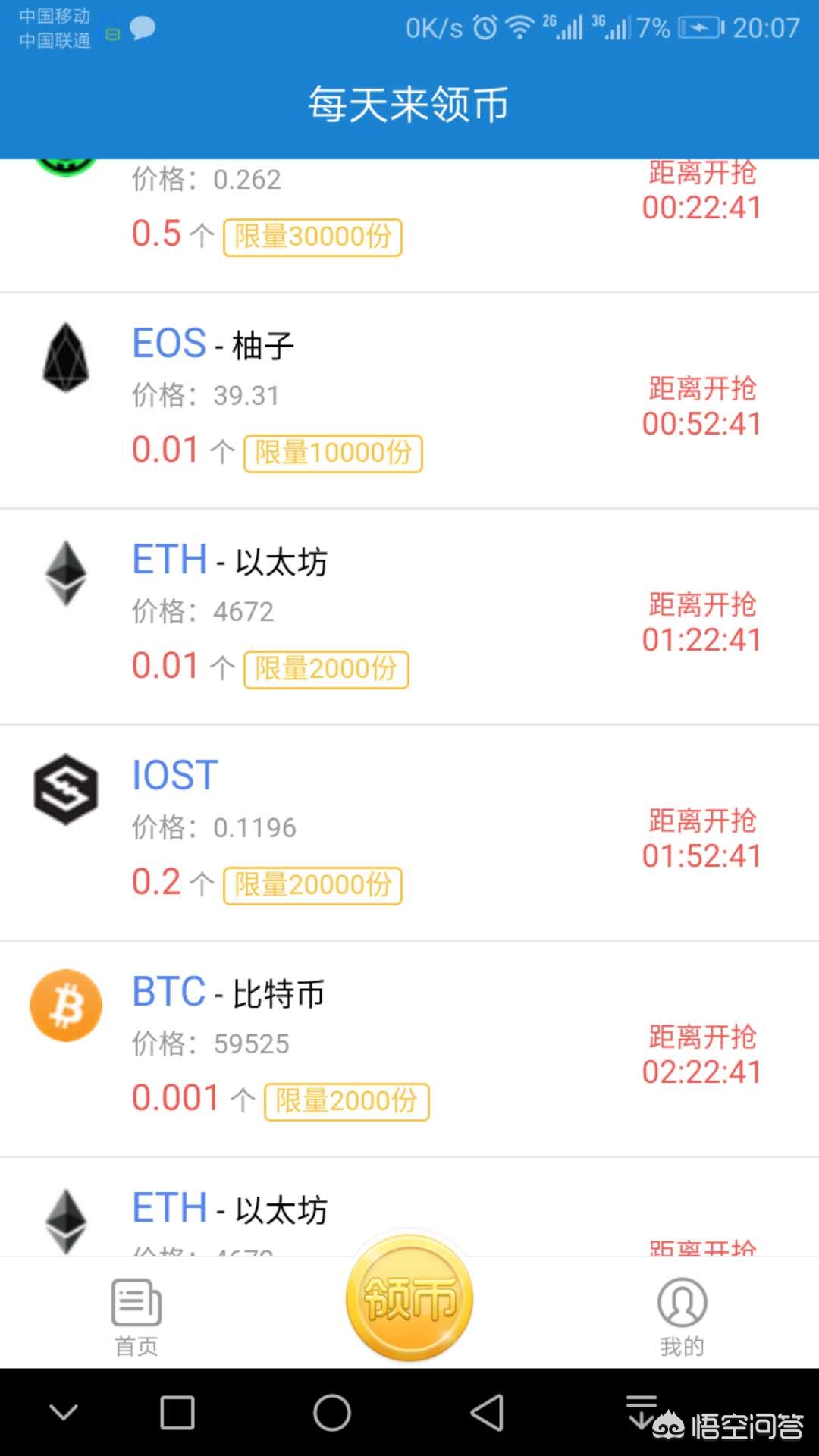Open the IOST coin row
The image size is (819, 1456).
409,833
